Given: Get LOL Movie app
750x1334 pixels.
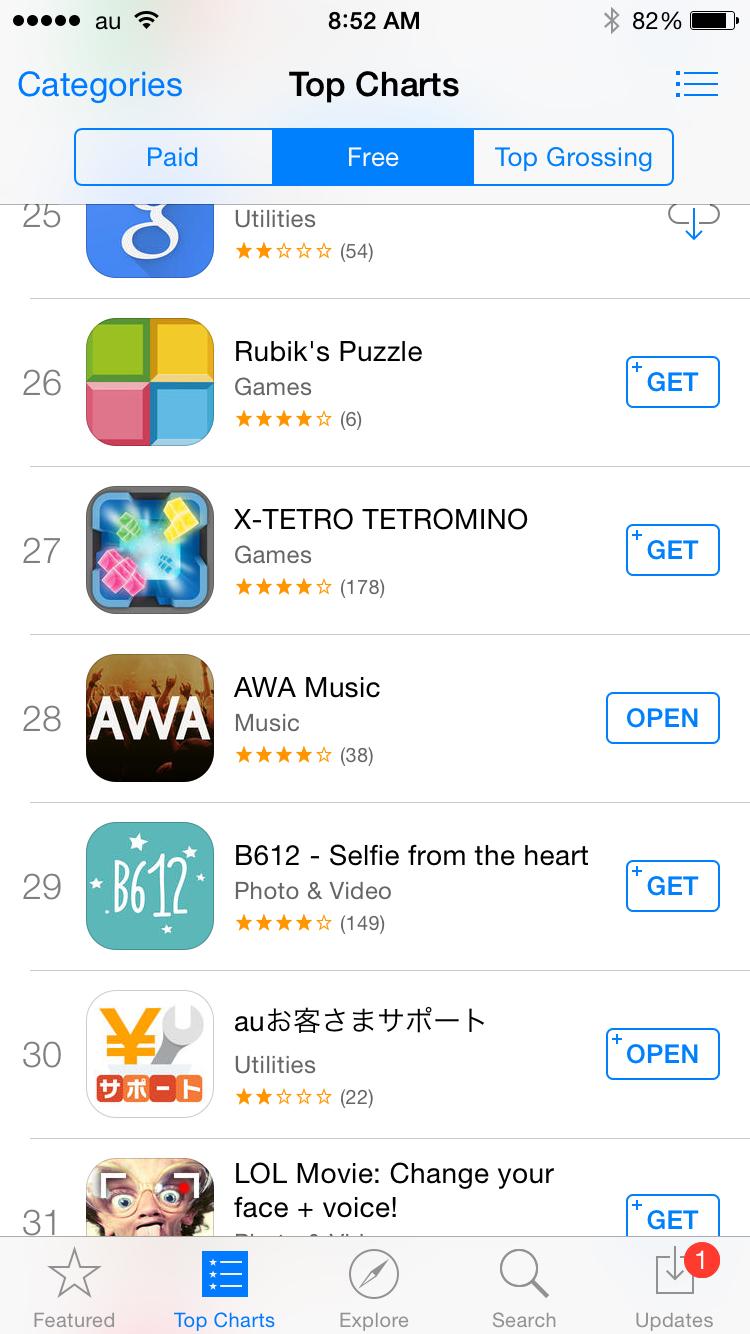Looking at the screenshot, I should point(672,1218).
